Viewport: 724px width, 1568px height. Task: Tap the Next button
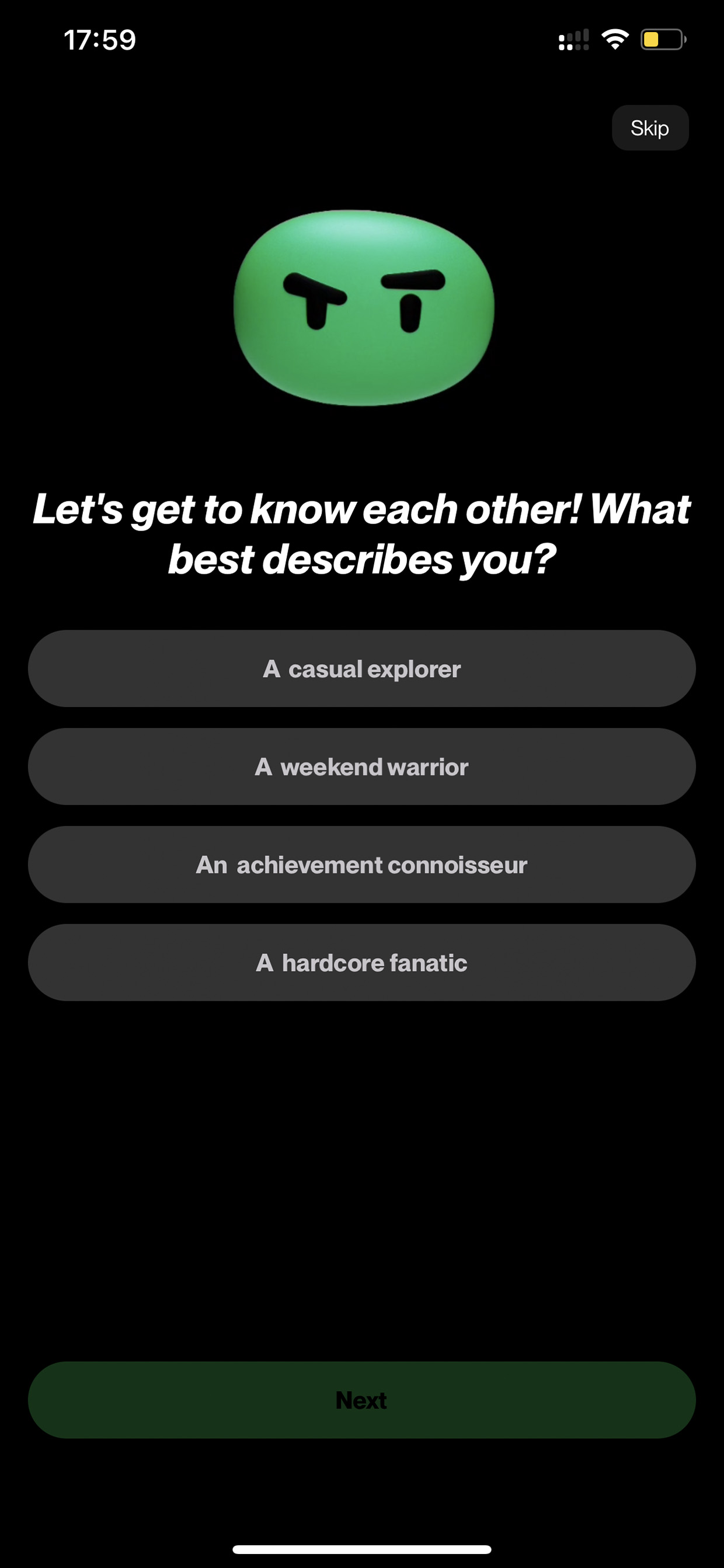click(362, 1400)
